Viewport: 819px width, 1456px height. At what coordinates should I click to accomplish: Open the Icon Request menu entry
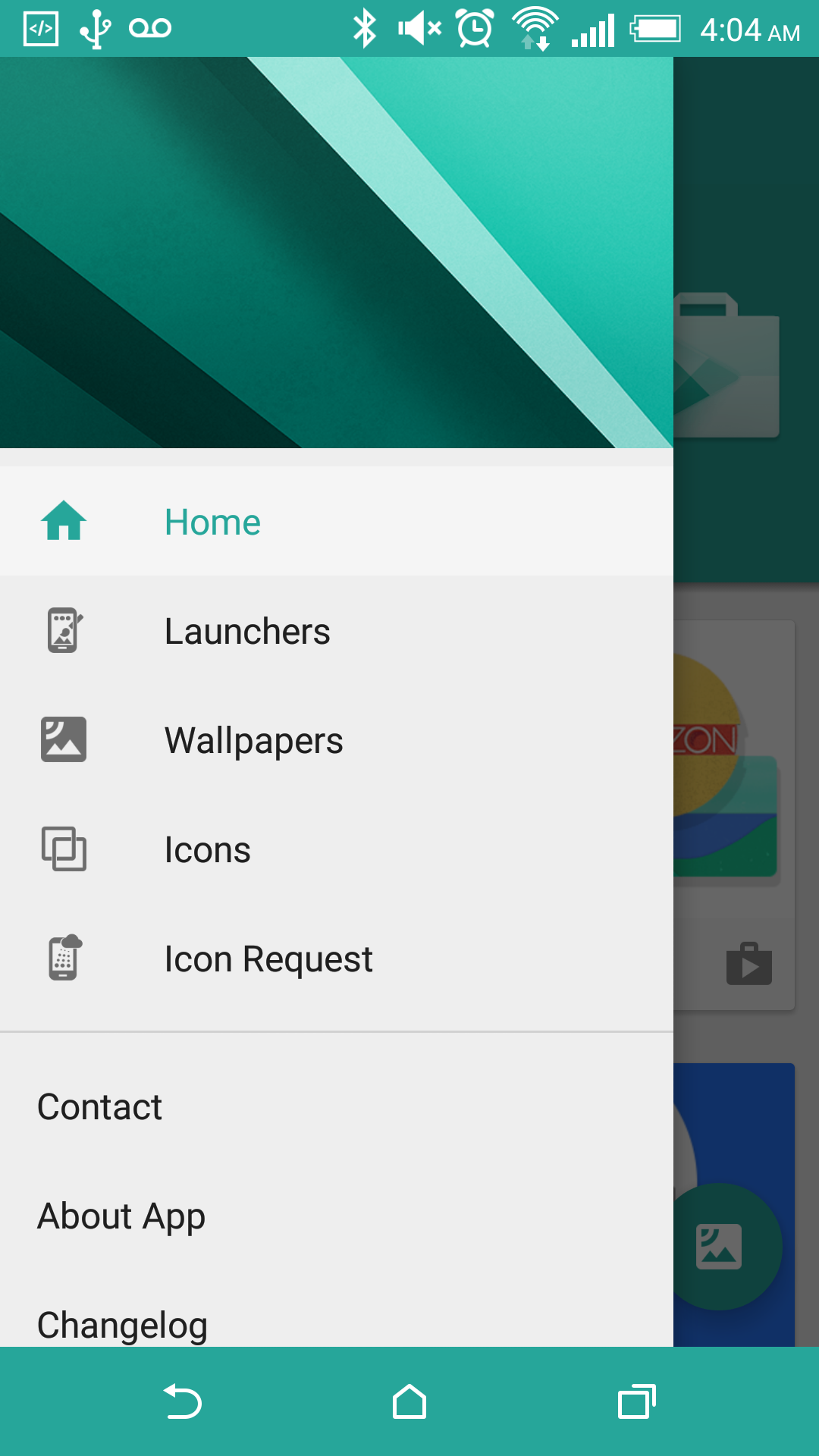(x=268, y=959)
